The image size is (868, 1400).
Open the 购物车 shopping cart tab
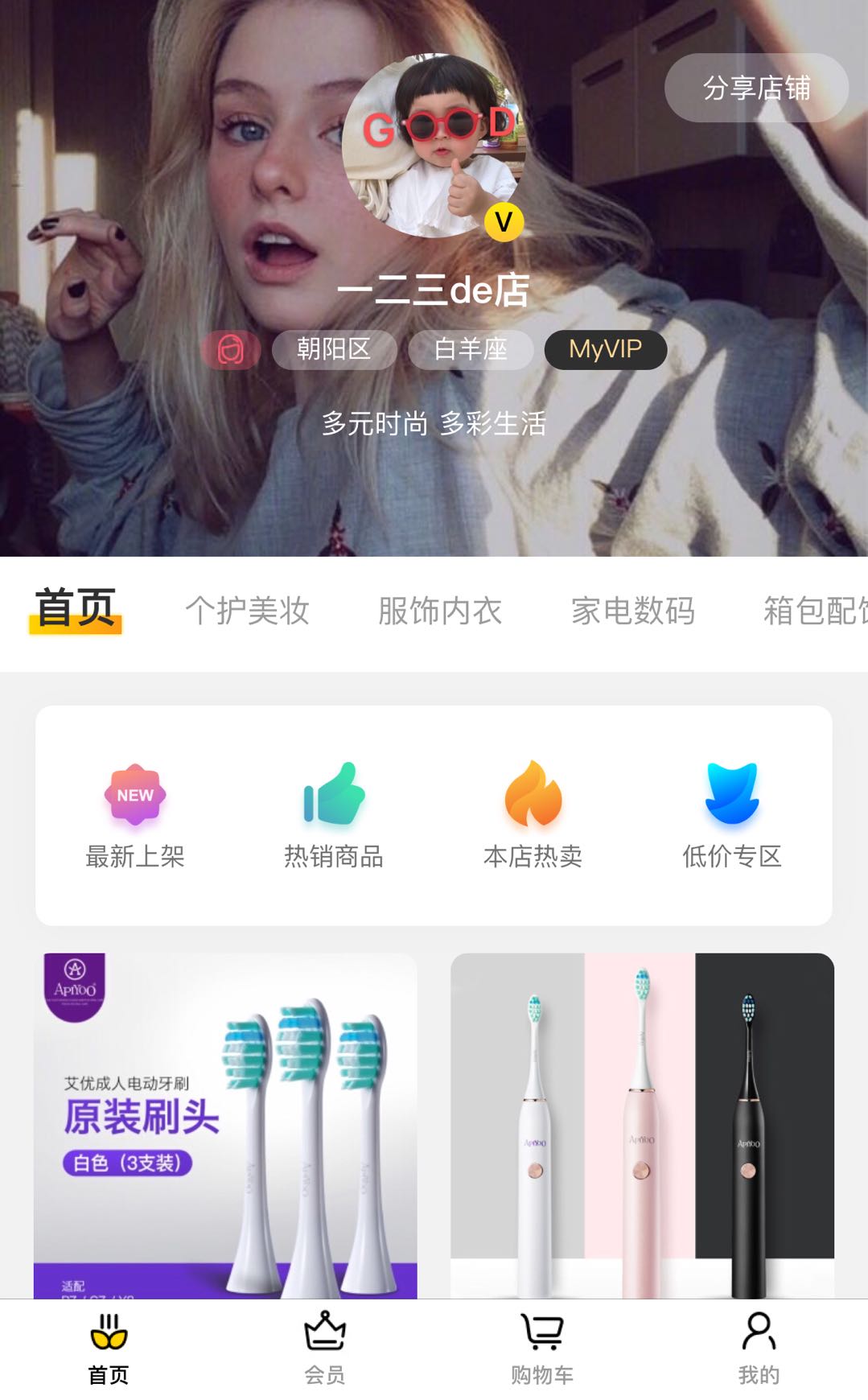click(x=542, y=1349)
